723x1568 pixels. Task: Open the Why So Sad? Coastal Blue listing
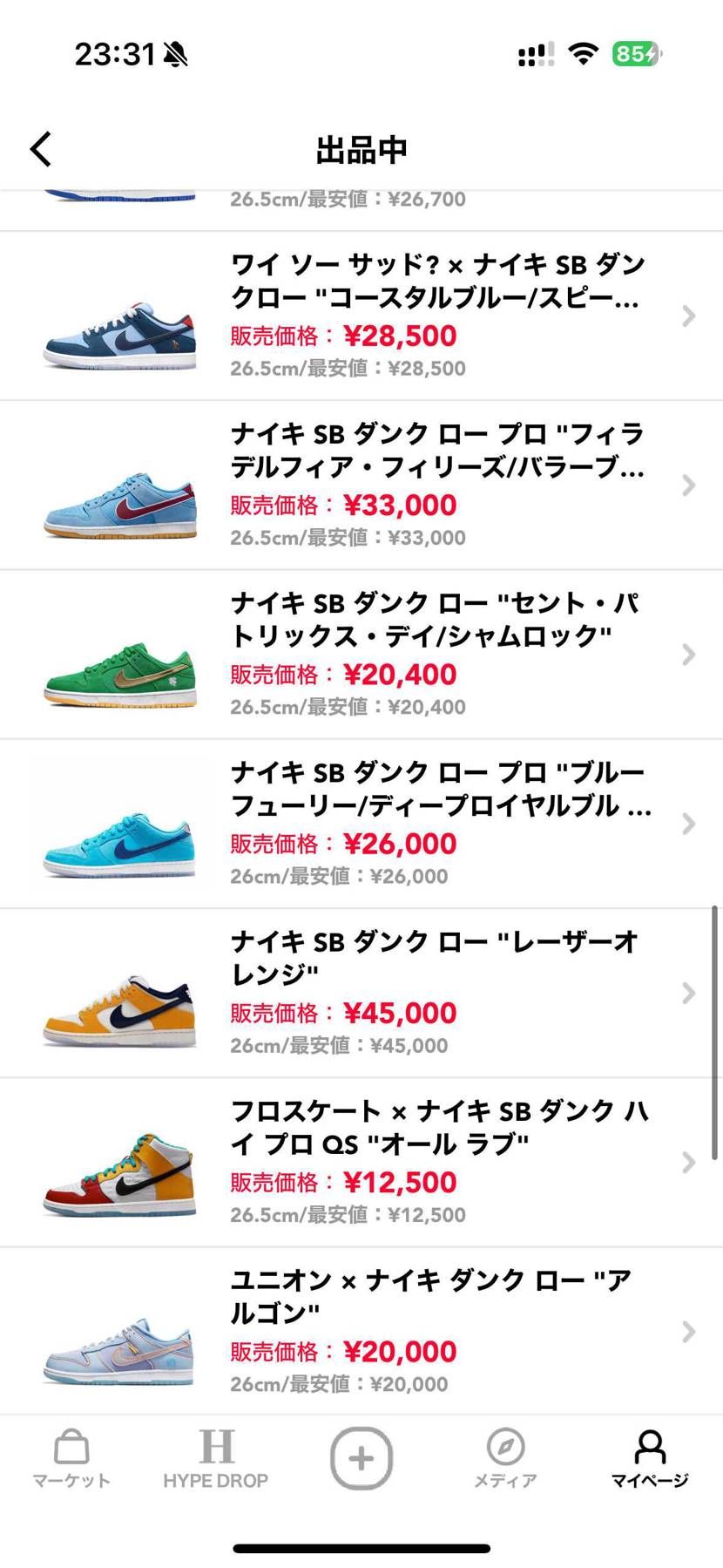361,316
